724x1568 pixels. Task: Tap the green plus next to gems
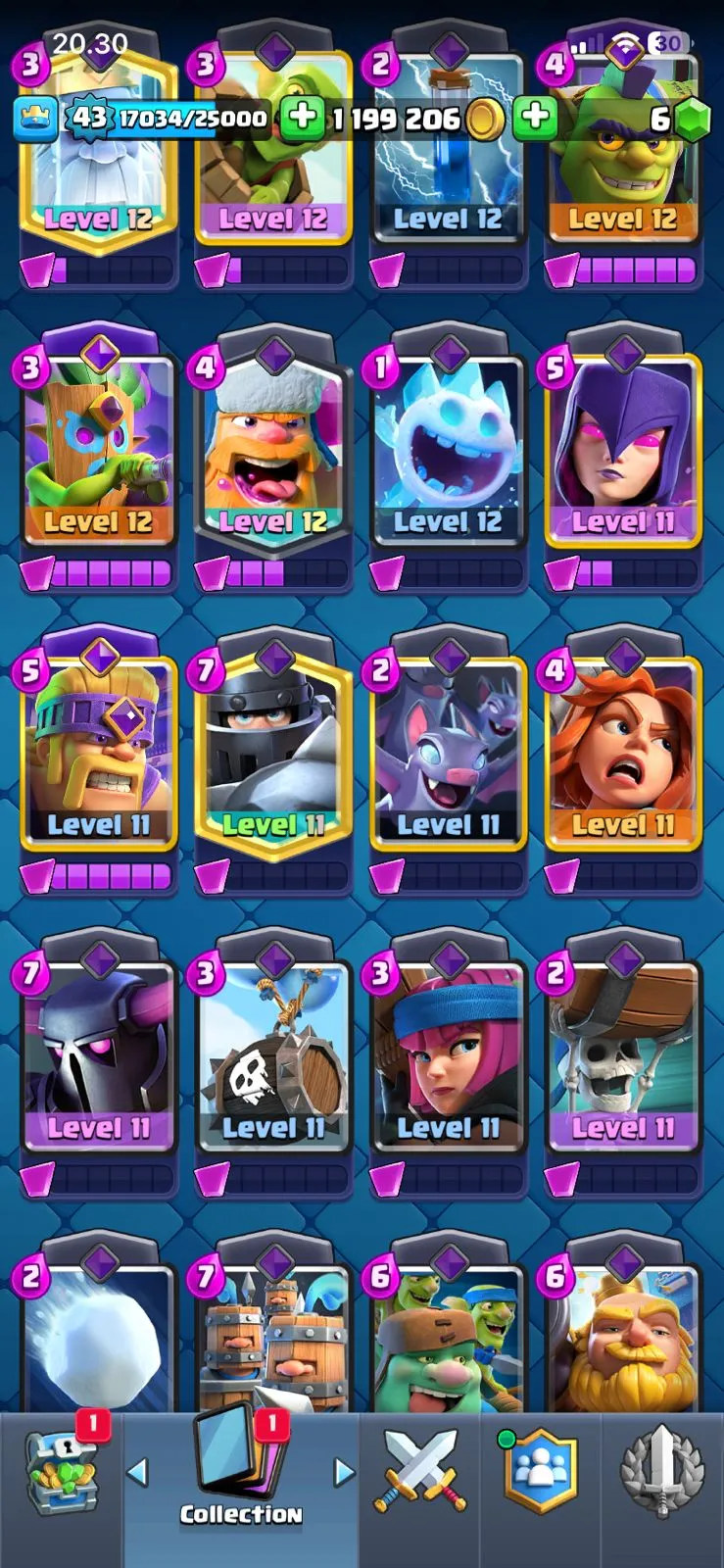tap(535, 118)
